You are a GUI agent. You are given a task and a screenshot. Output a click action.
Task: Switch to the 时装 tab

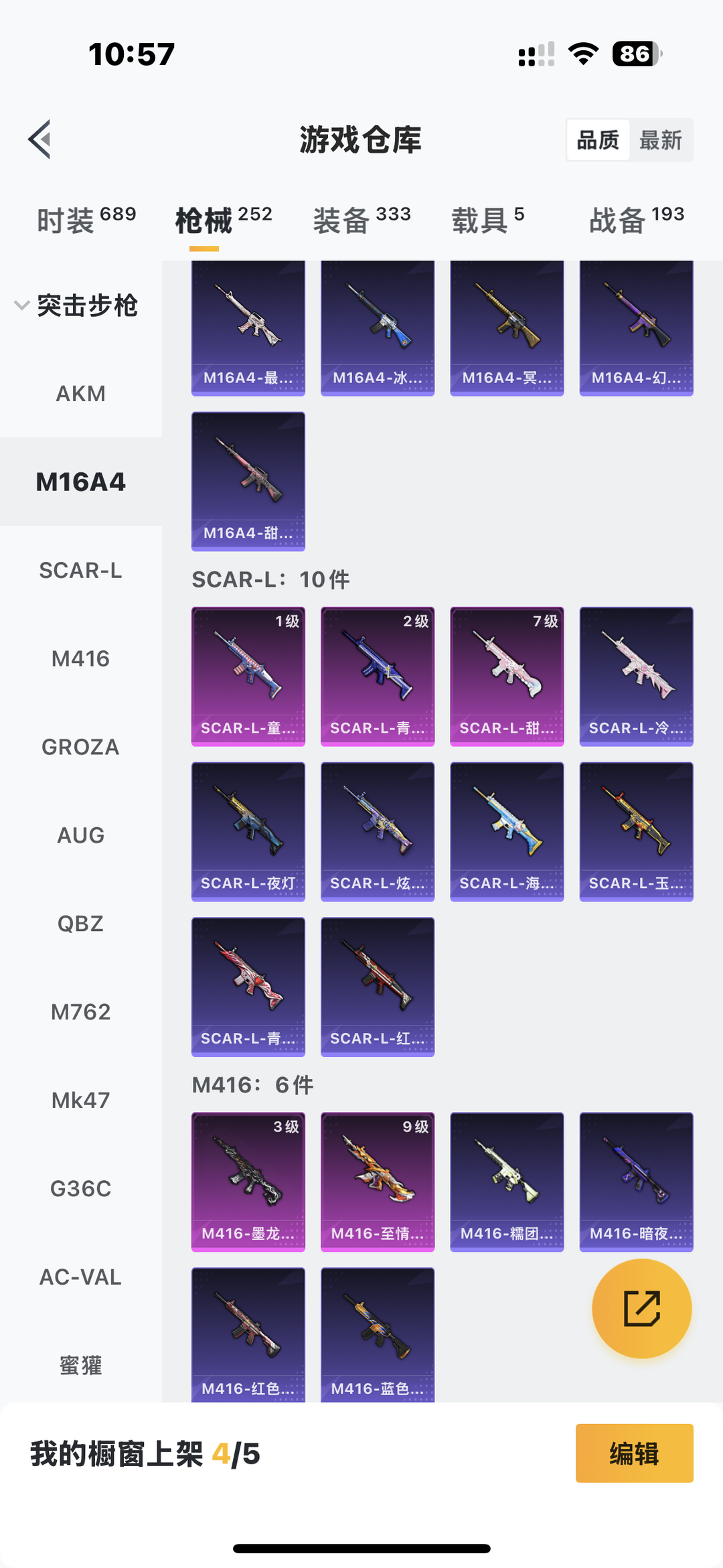click(x=86, y=220)
